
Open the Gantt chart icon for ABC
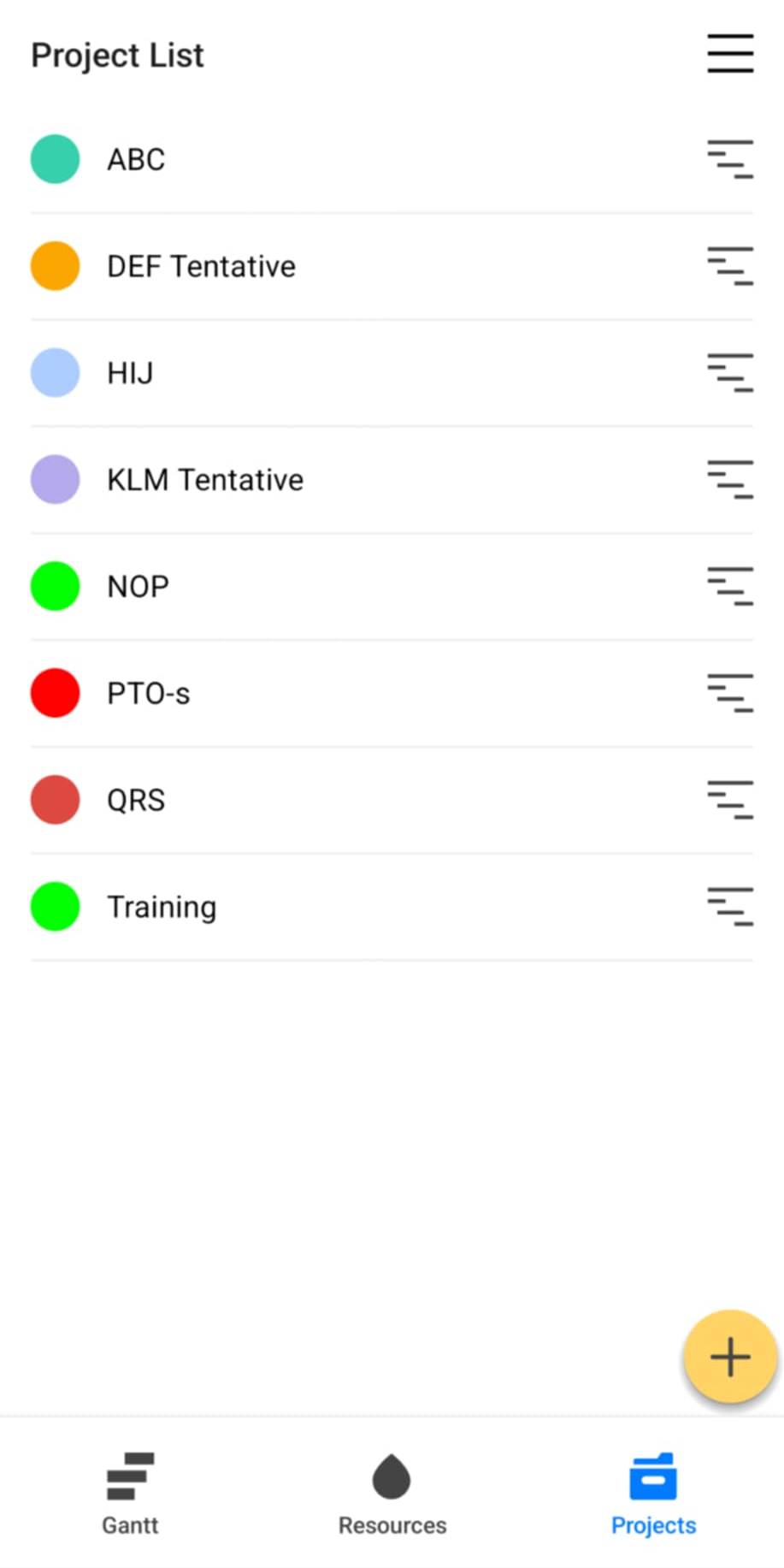pos(730,159)
